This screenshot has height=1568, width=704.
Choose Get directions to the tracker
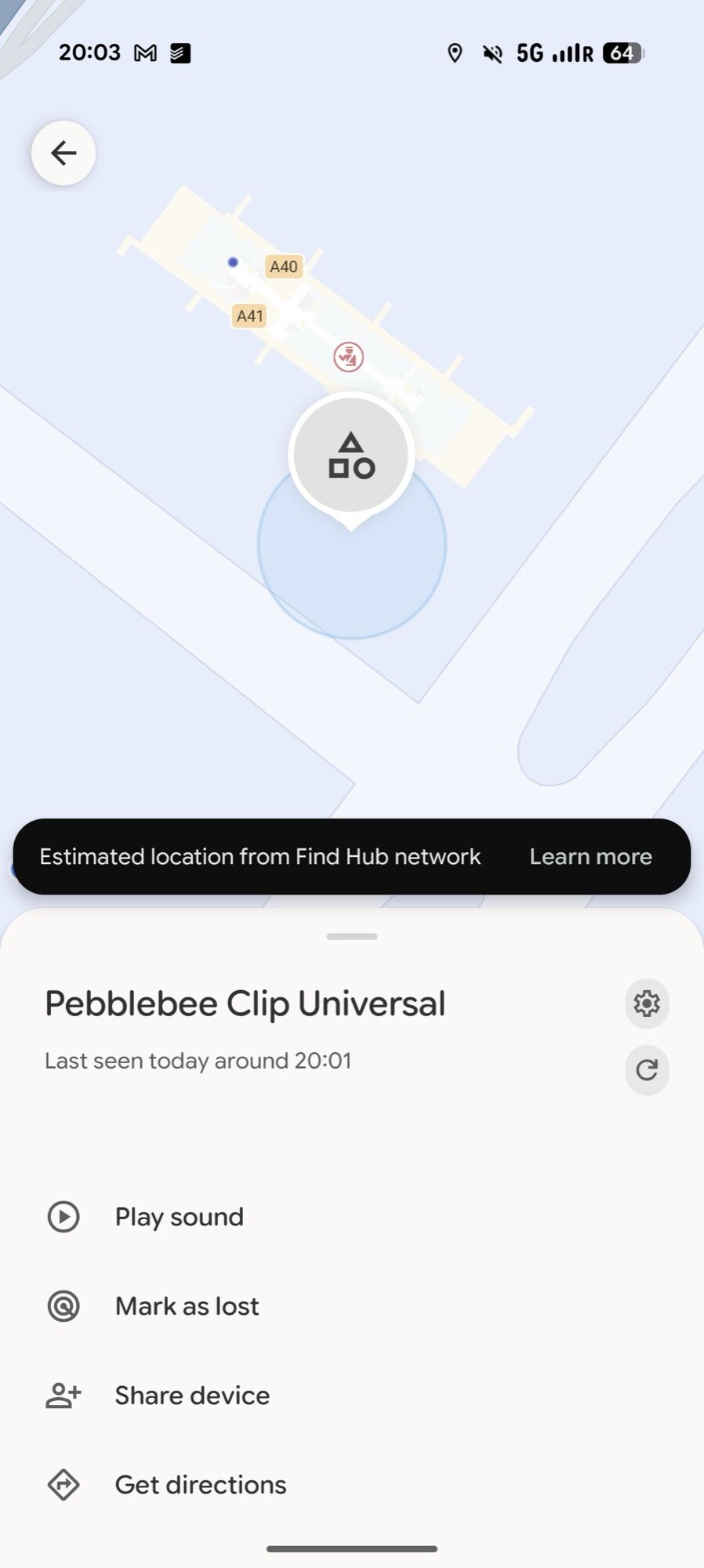200,1485
